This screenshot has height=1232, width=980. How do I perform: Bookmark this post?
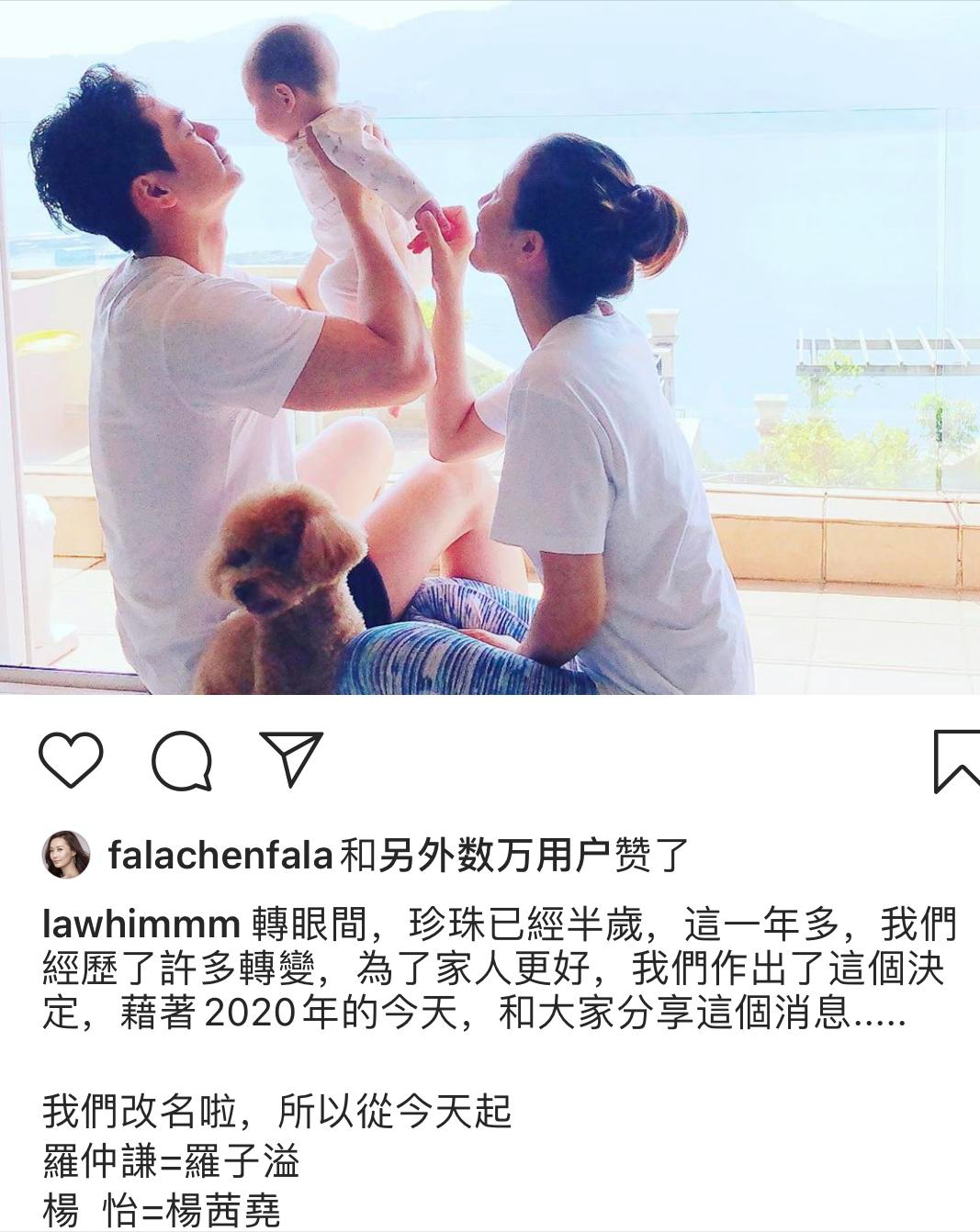pyautogui.click(x=955, y=761)
